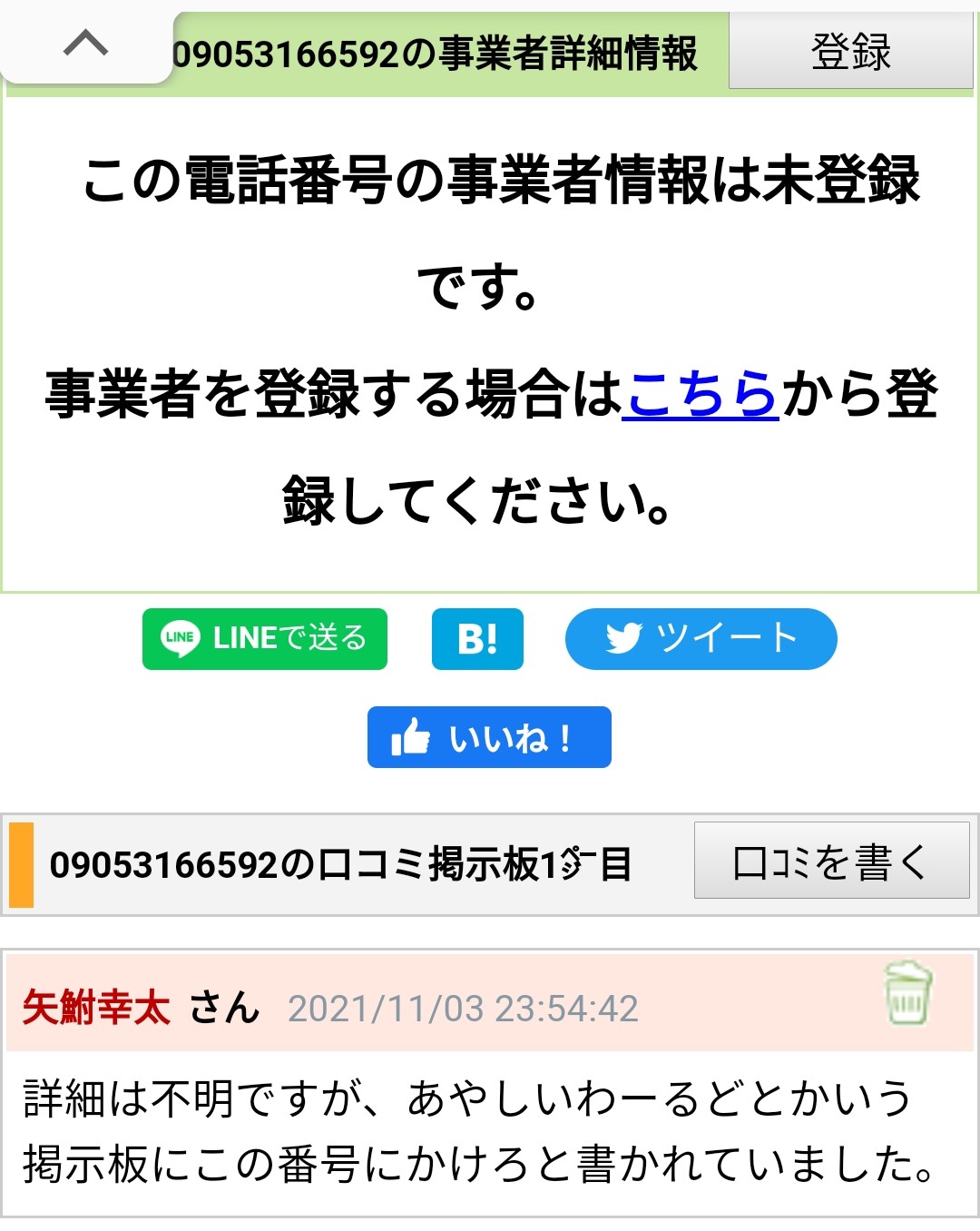Share with the ツイート button

click(x=701, y=639)
